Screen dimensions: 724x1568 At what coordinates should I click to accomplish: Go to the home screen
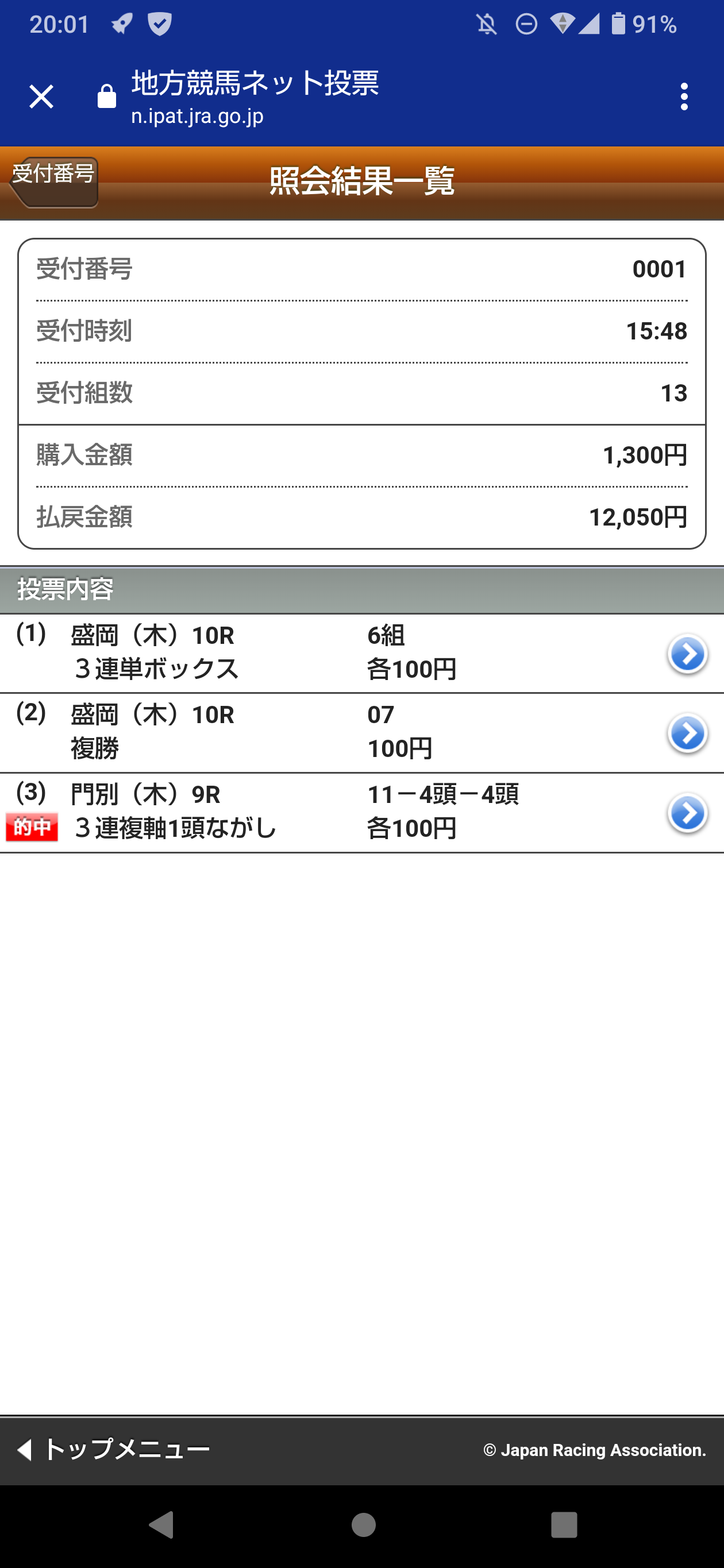364,1525
